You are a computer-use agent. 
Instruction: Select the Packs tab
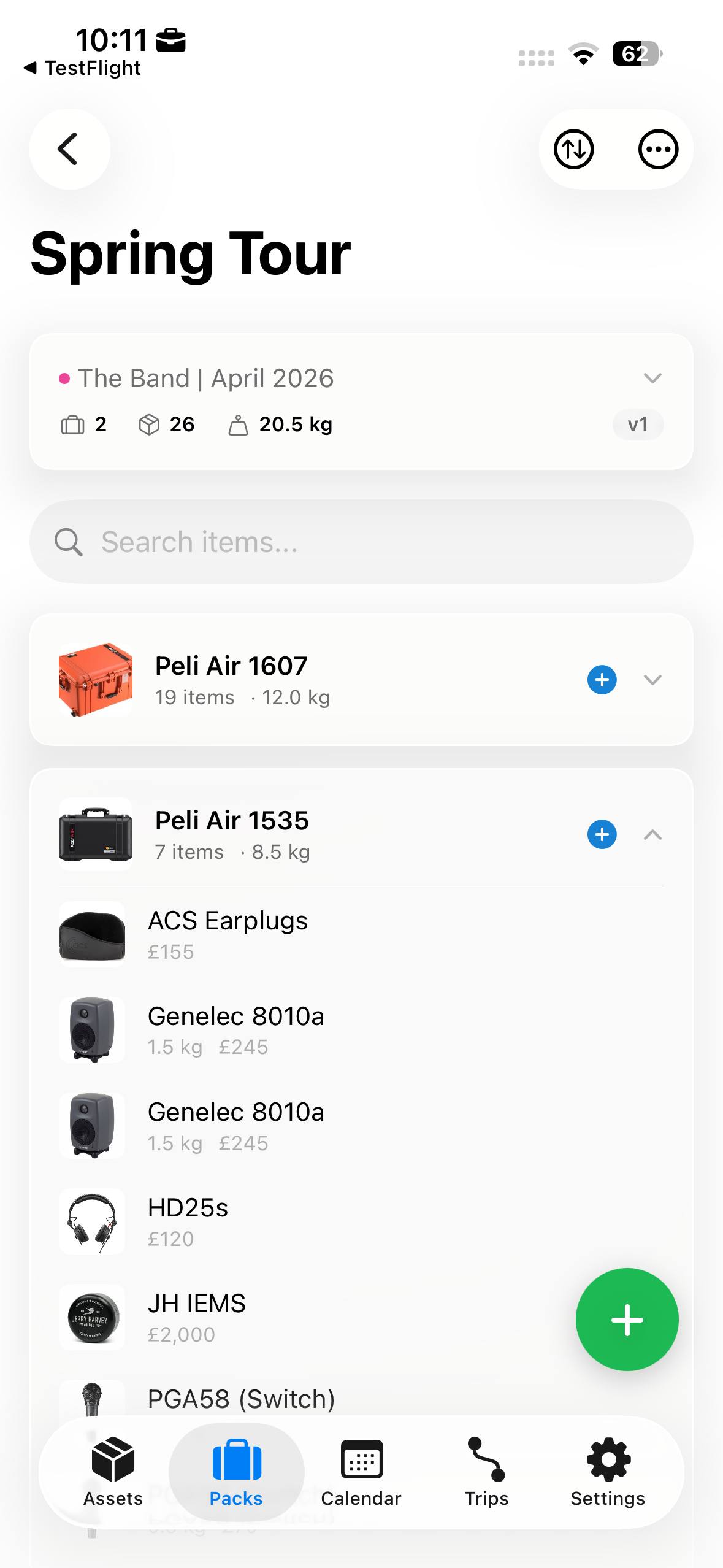pos(236,1472)
